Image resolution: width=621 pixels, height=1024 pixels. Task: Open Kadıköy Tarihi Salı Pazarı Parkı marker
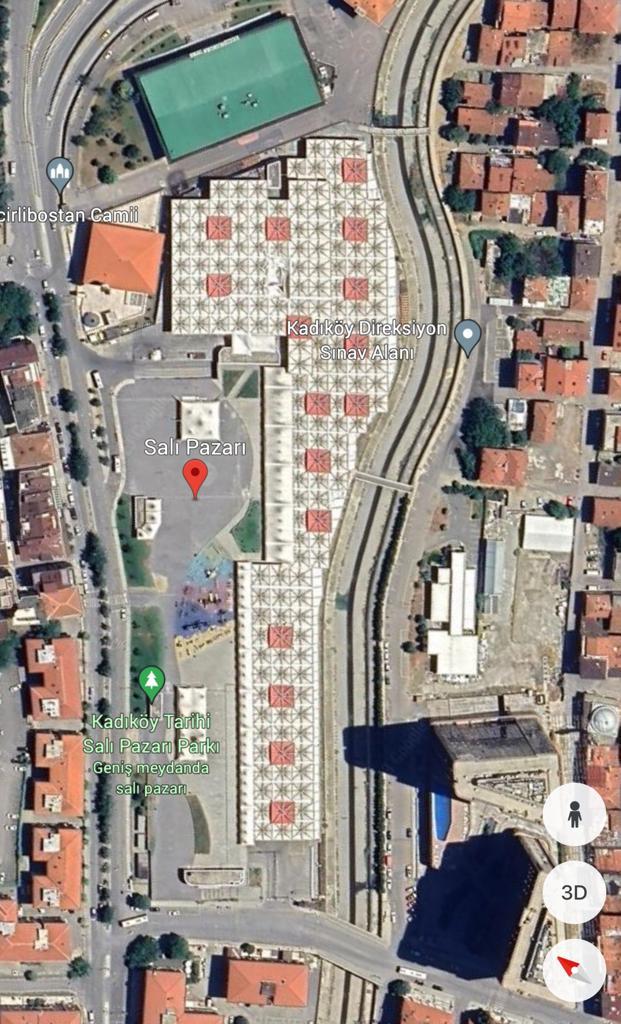click(151, 684)
